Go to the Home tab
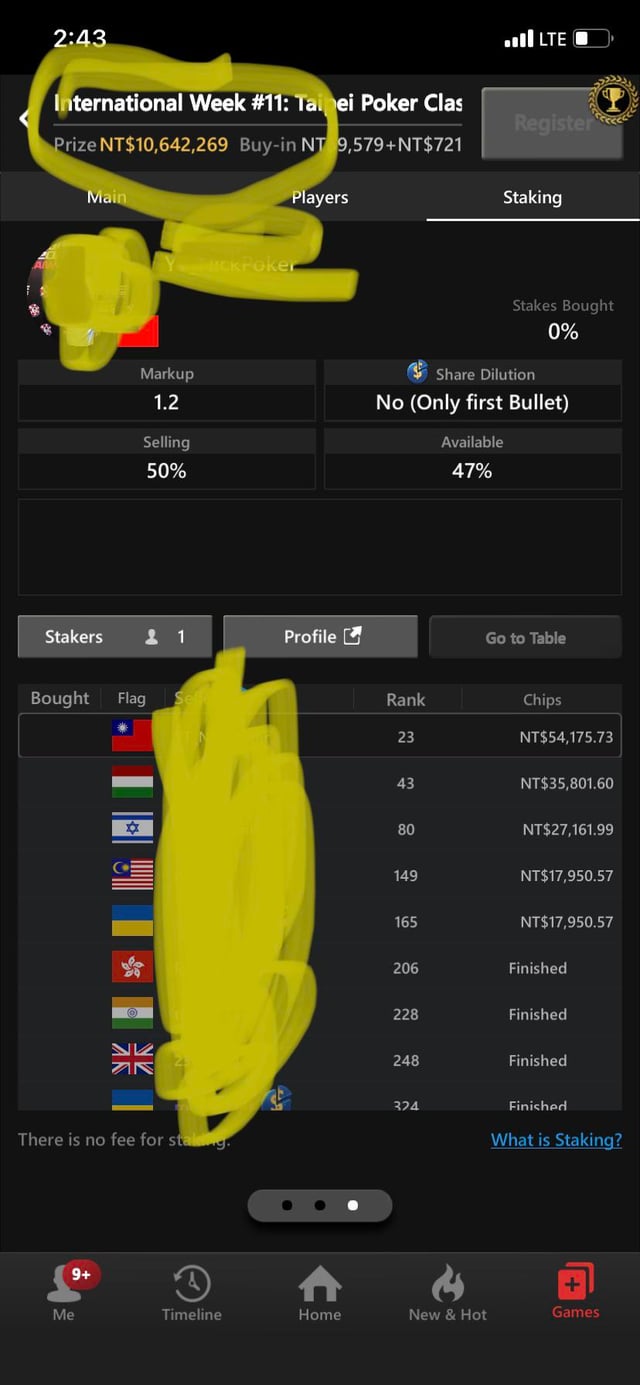 320,1291
